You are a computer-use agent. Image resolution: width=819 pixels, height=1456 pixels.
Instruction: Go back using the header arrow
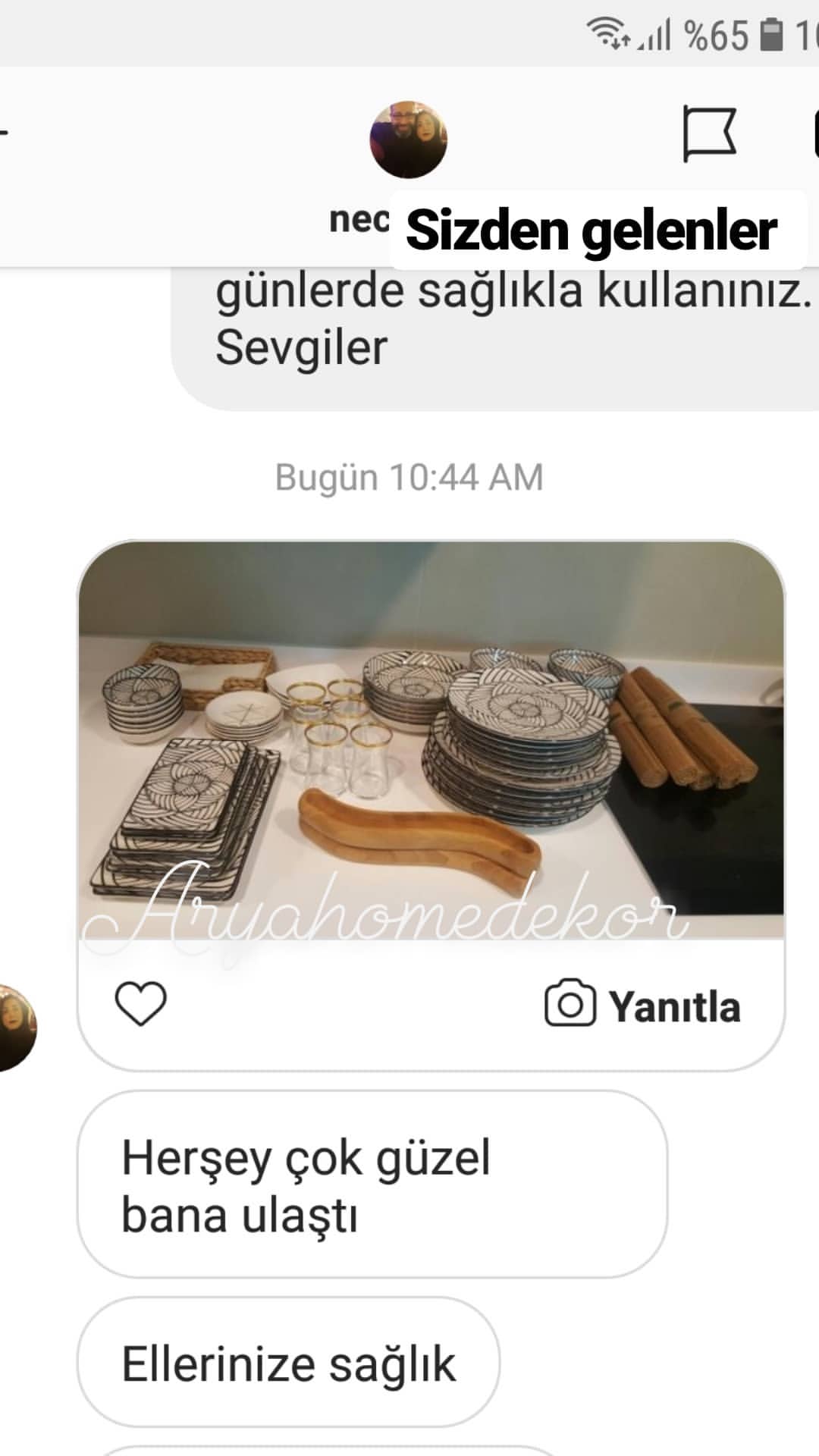tap(4, 133)
